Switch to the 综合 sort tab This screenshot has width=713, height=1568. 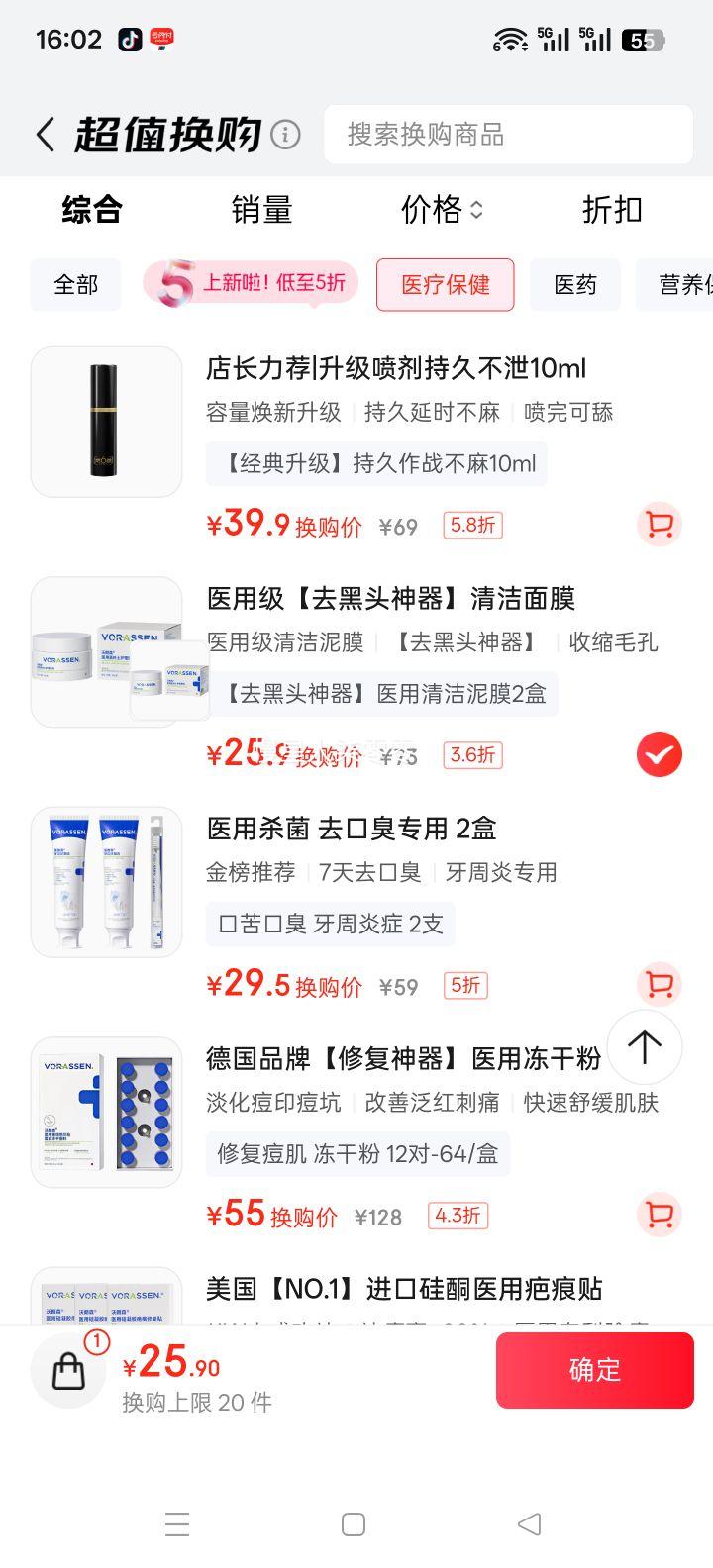click(91, 210)
